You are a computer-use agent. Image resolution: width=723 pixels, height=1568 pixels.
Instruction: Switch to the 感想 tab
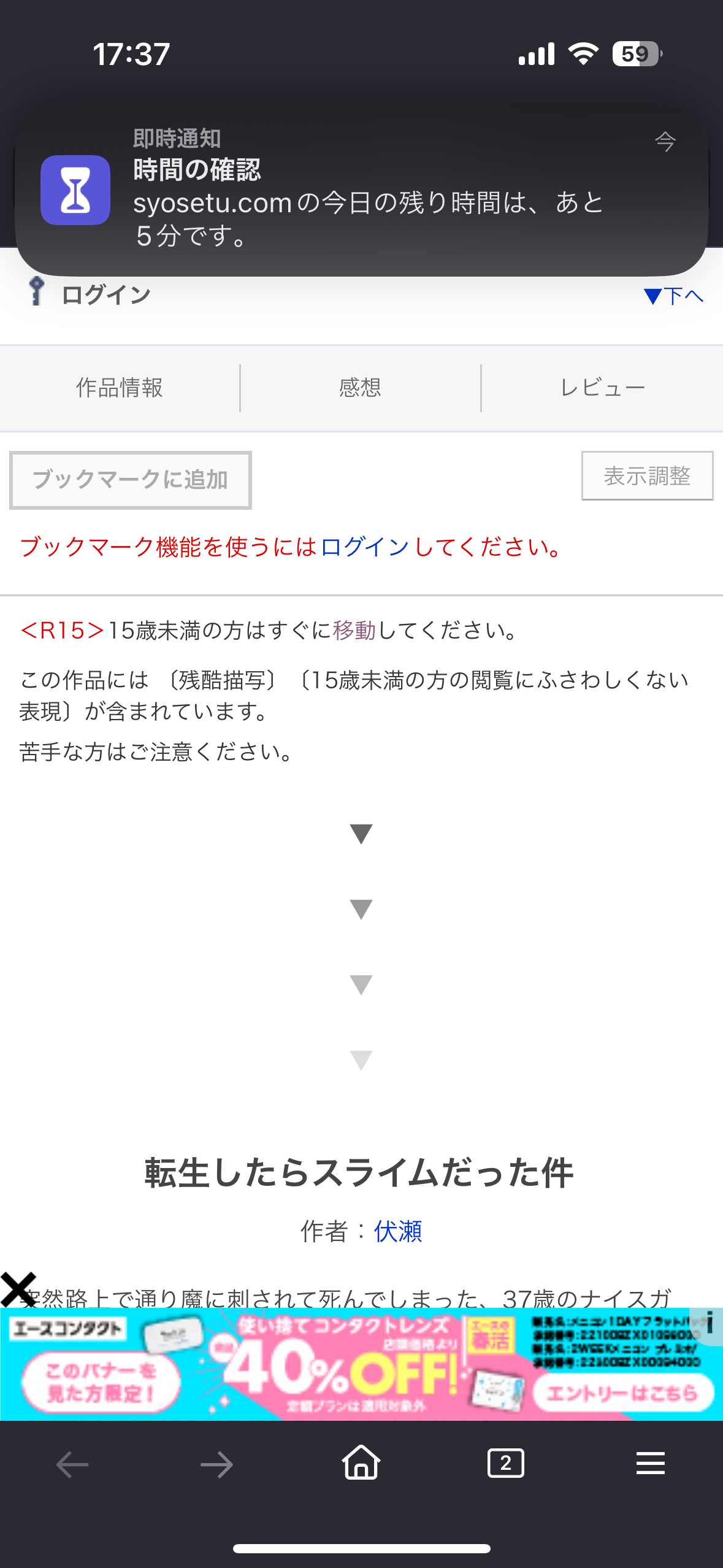pos(360,388)
